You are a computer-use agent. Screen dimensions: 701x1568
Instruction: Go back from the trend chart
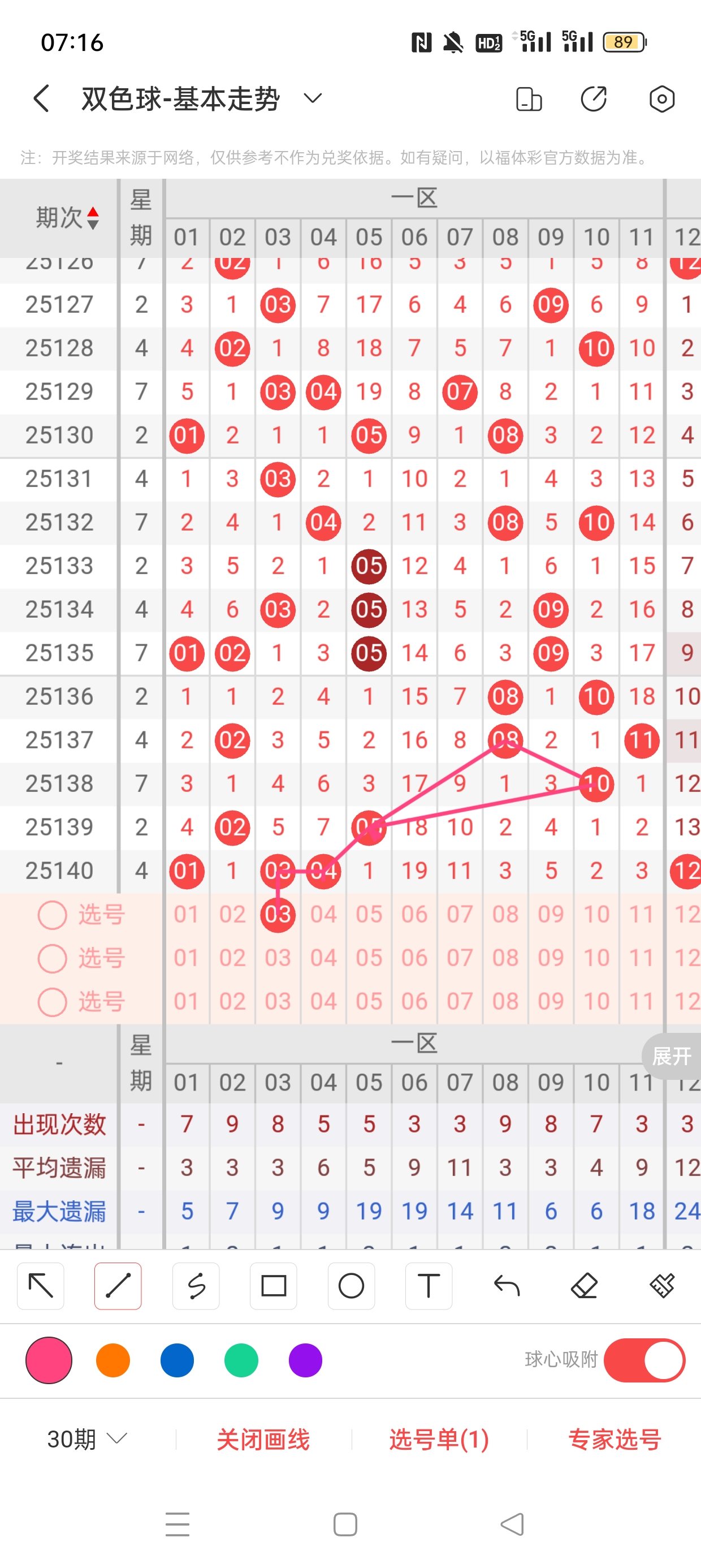click(x=41, y=98)
